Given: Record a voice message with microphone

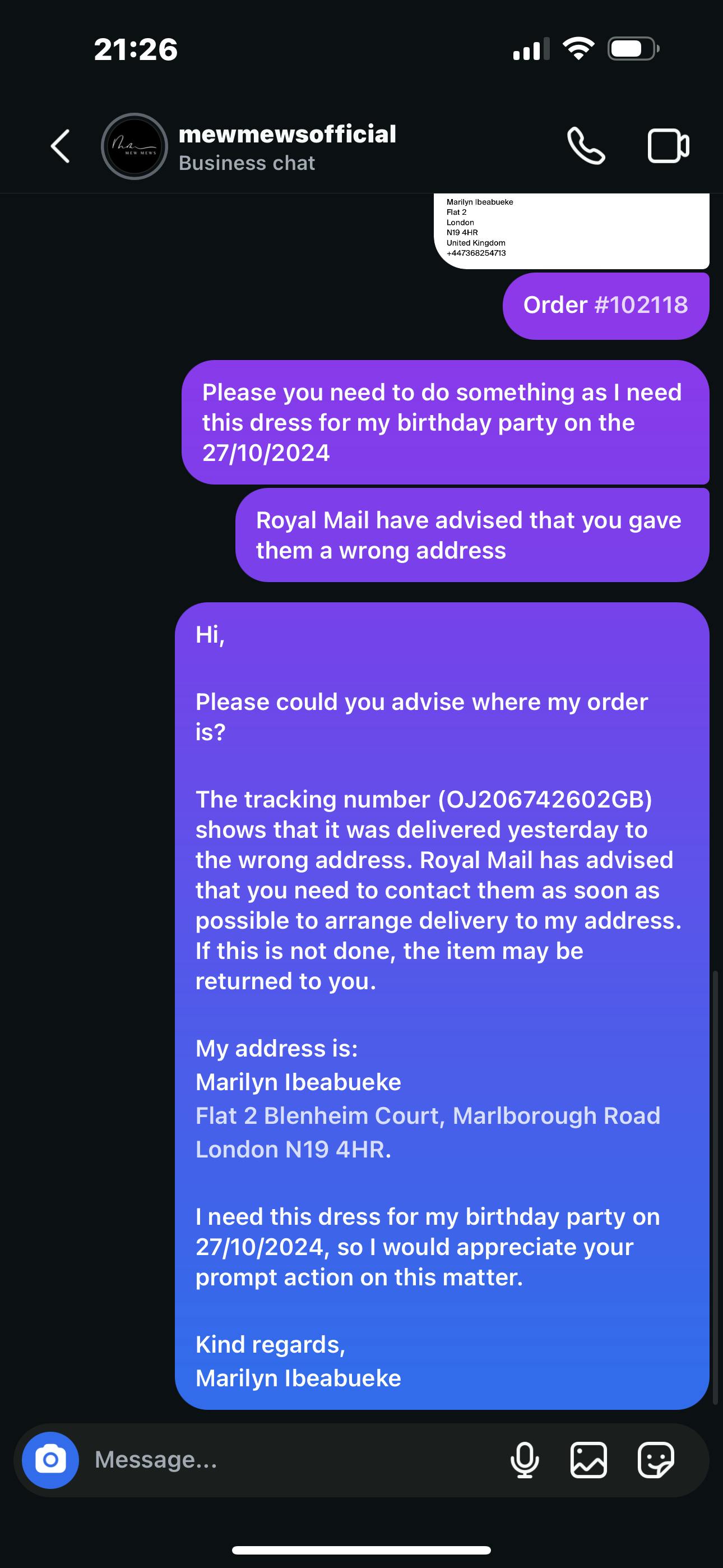Looking at the screenshot, I should pyautogui.click(x=525, y=1460).
